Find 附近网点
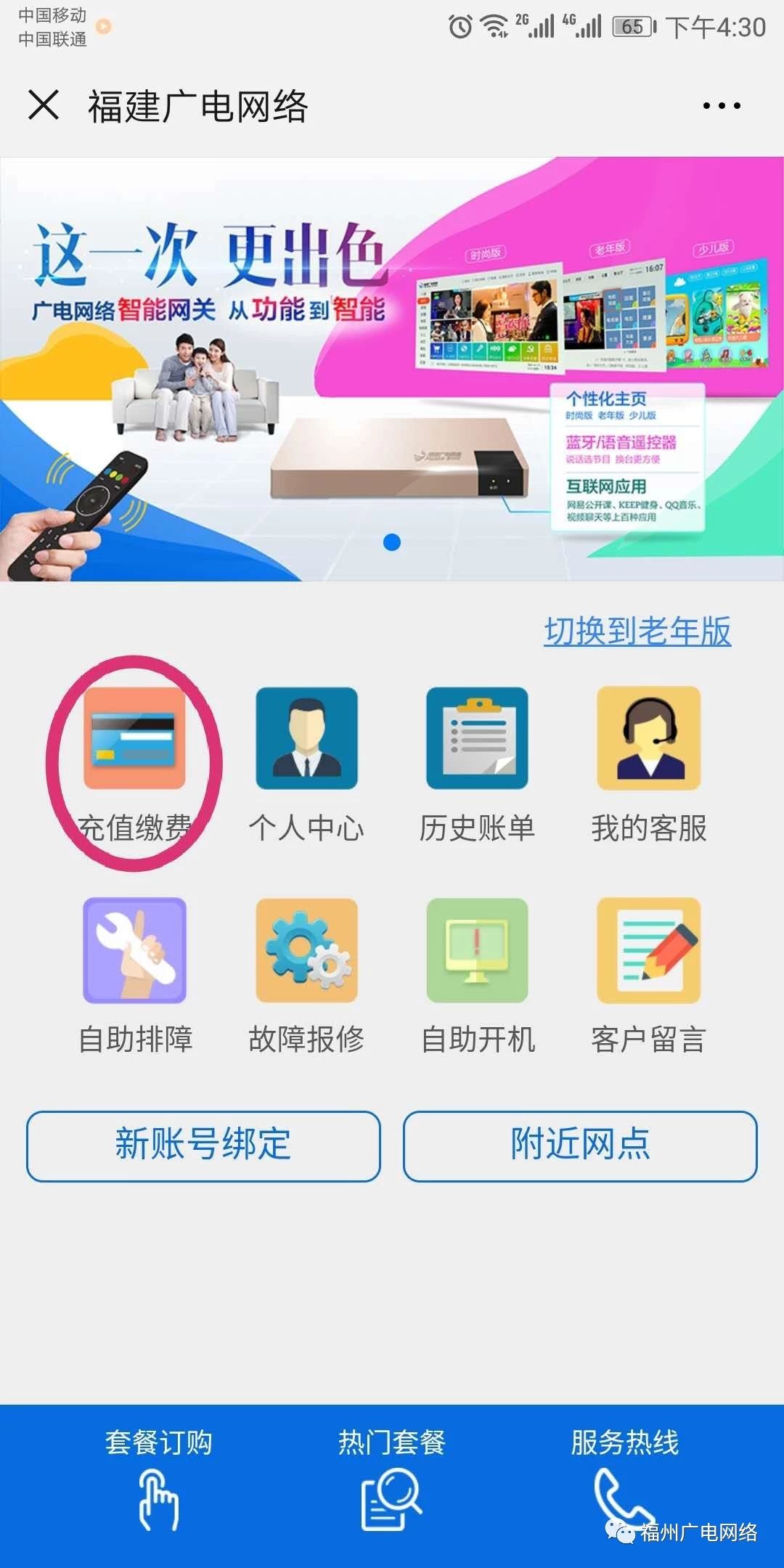 [580, 1146]
